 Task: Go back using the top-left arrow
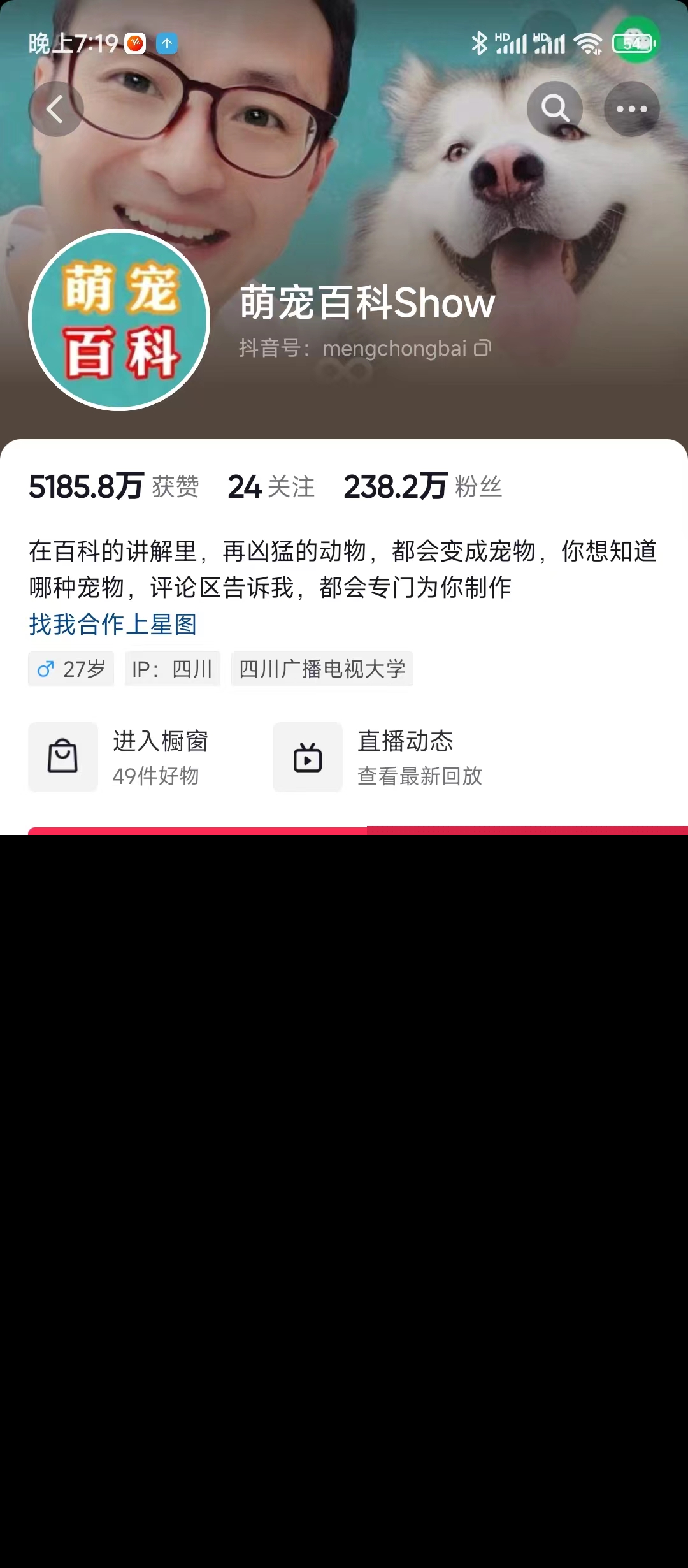56,109
